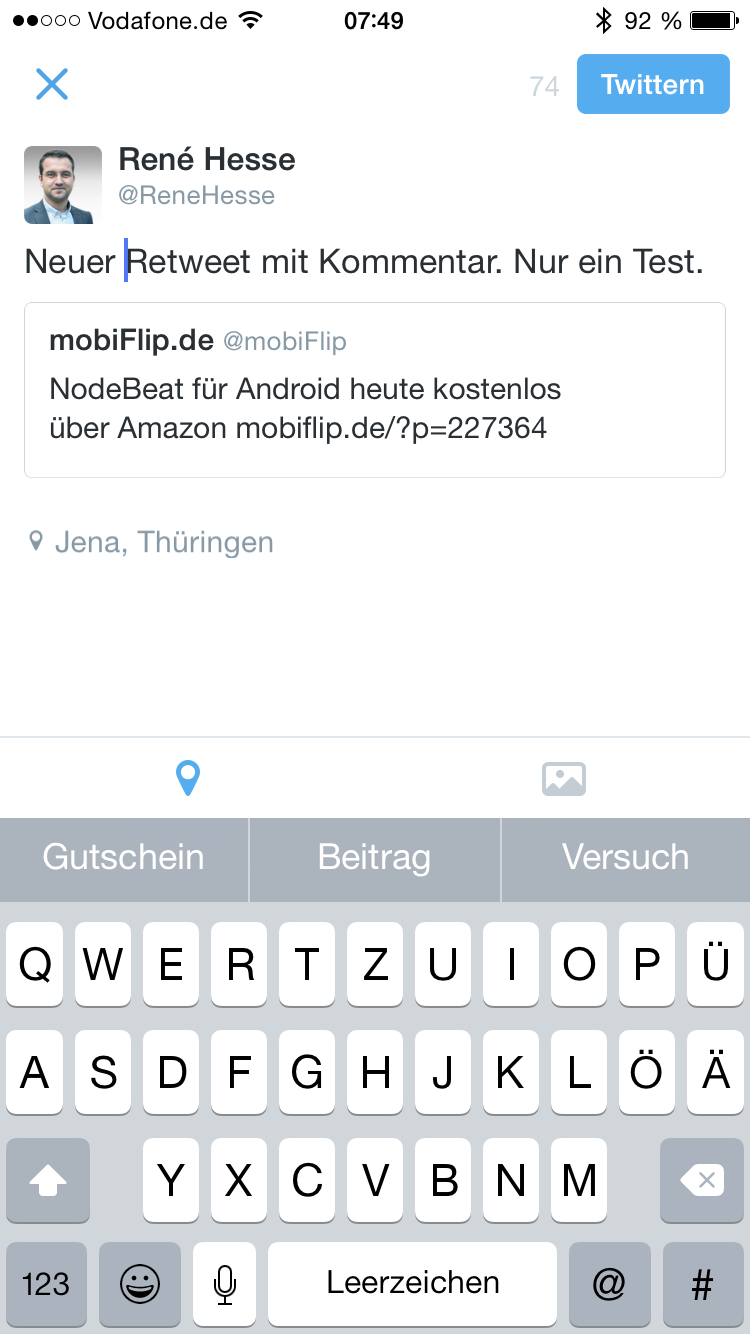Image resolution: width=750 pixels, height=1334 pixels.
Task: Post the tweet with the Twittern button
Action: tap(653, 84)
